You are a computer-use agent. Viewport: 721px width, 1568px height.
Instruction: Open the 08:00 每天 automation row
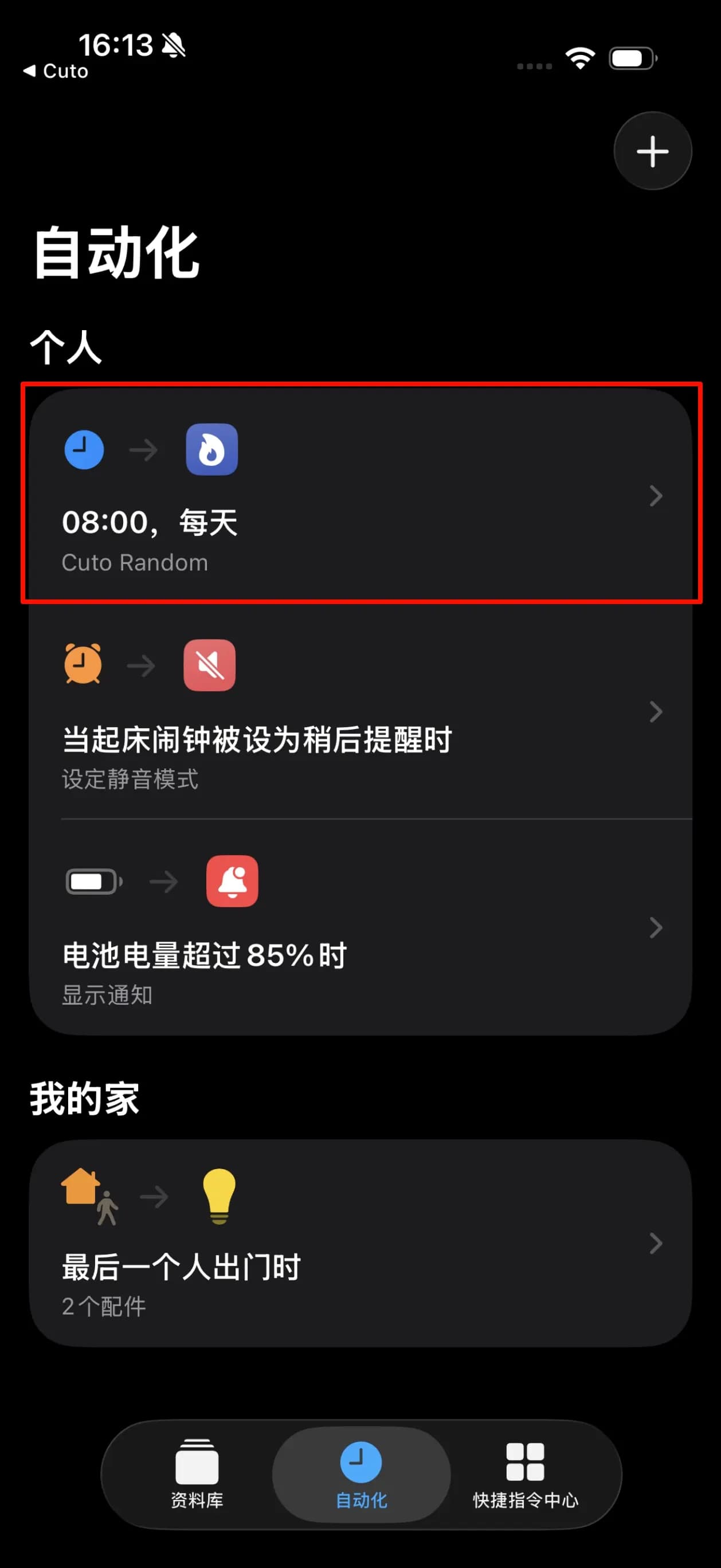tap(359, 523)
